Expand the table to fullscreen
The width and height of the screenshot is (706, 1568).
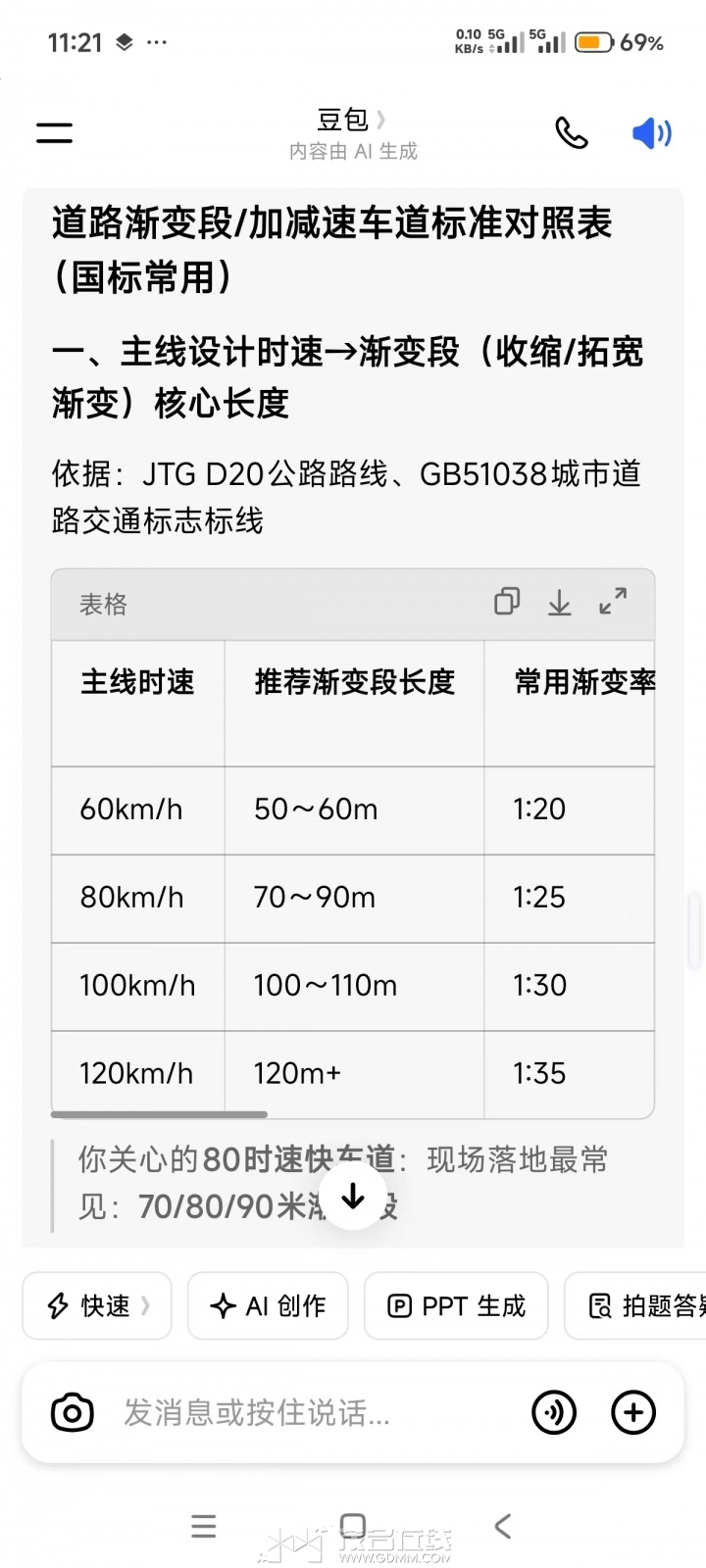pos(613,602)
